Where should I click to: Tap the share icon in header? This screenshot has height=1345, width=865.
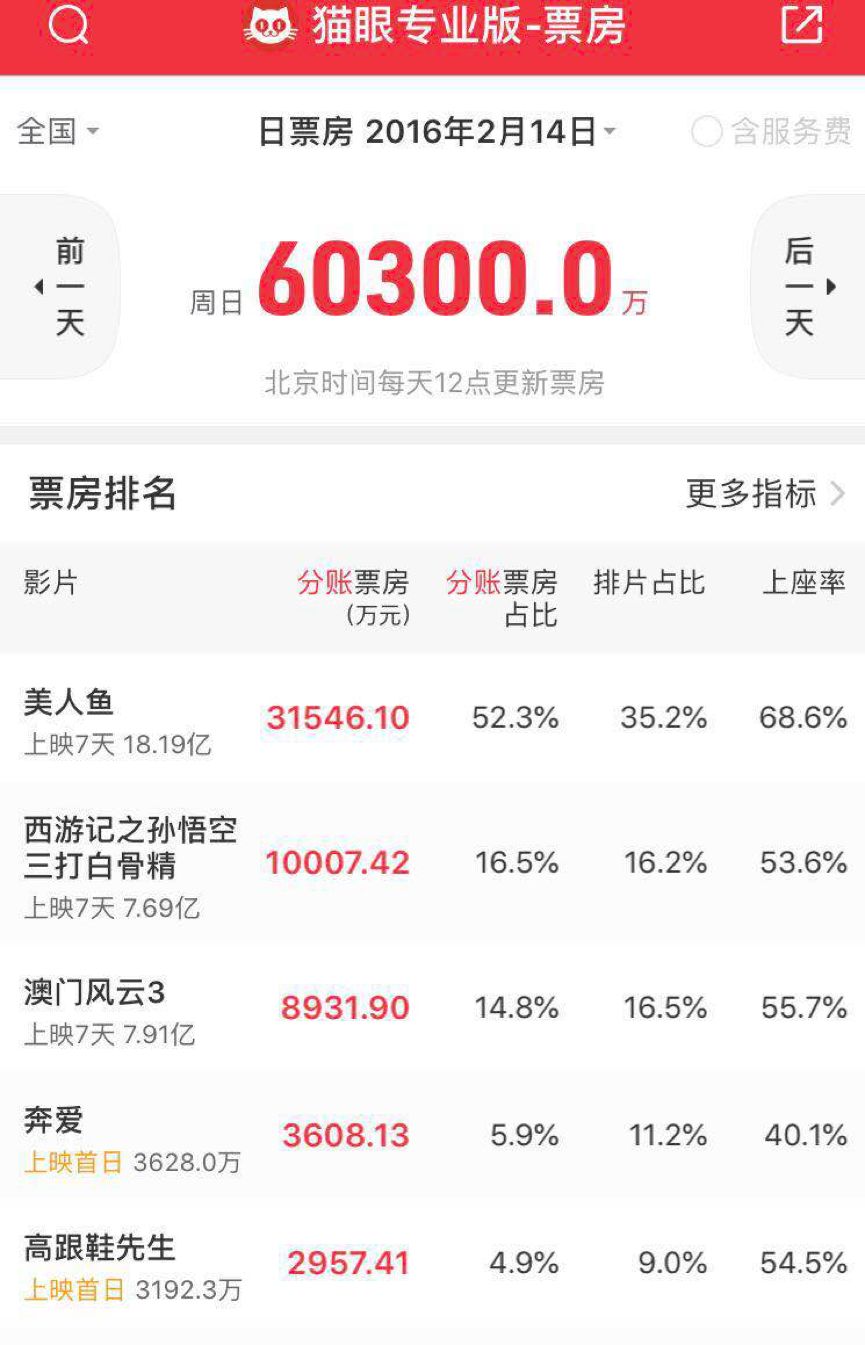point(802,25)
